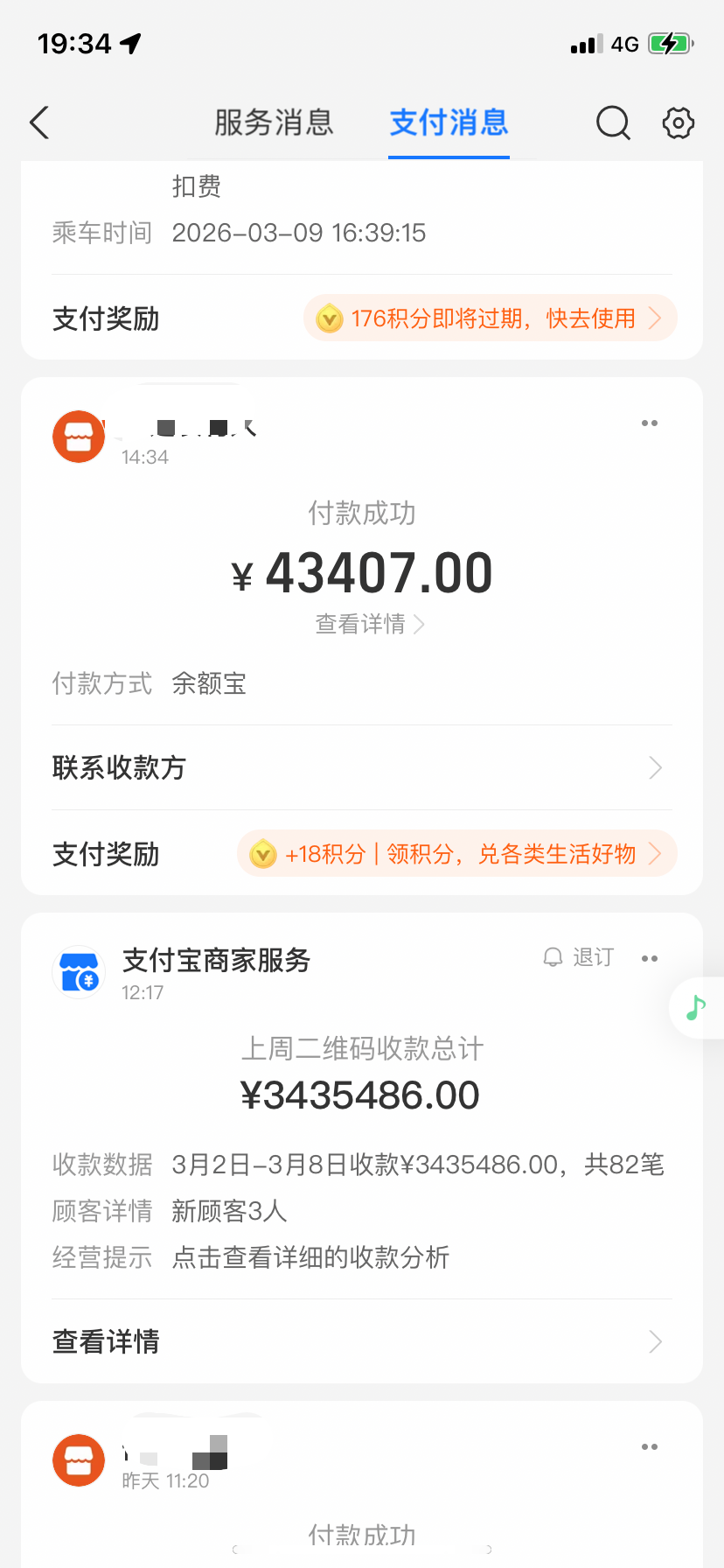
Task: Open 查看详情 for weekly QR collection summary
Action: (362, 1341)
